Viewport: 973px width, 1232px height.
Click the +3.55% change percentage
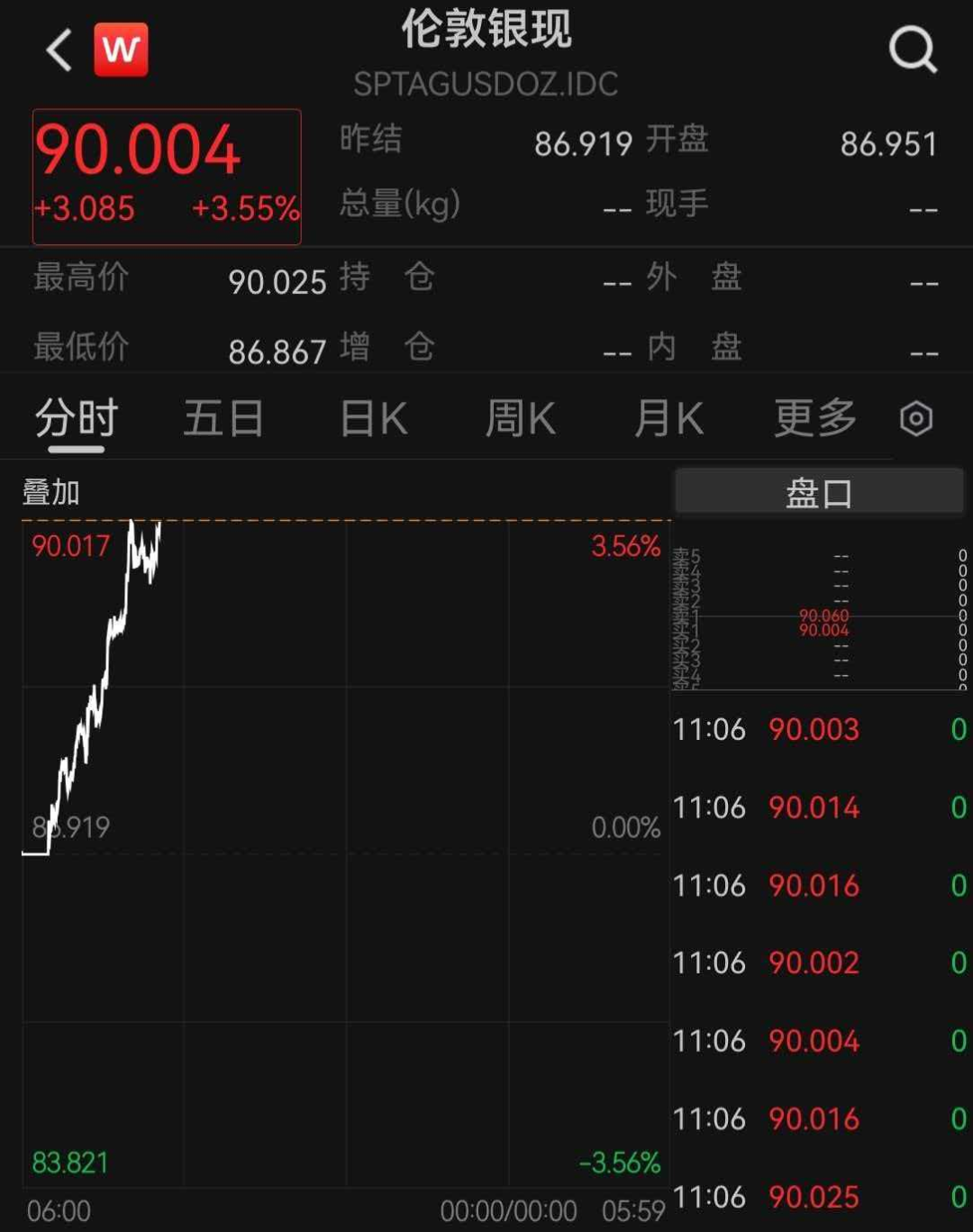click(245, 208)
